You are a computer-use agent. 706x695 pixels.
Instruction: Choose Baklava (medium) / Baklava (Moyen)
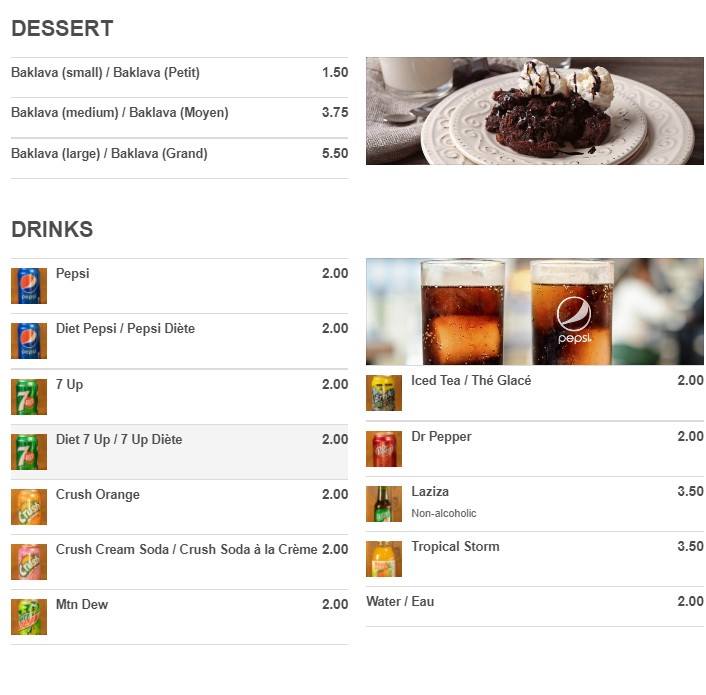click(x=119, y=113)
